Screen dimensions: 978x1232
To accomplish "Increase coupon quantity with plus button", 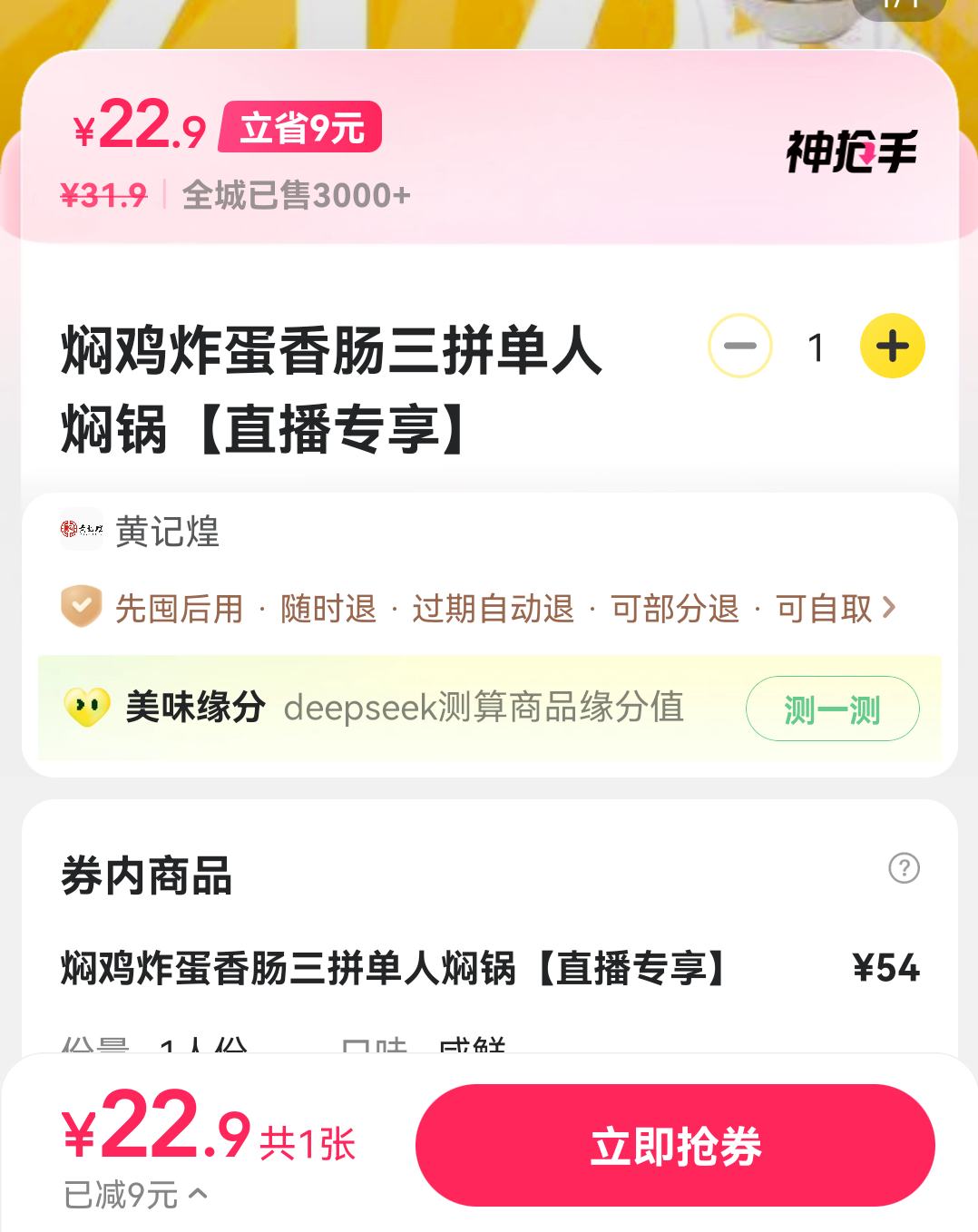I will click(892, 347).
